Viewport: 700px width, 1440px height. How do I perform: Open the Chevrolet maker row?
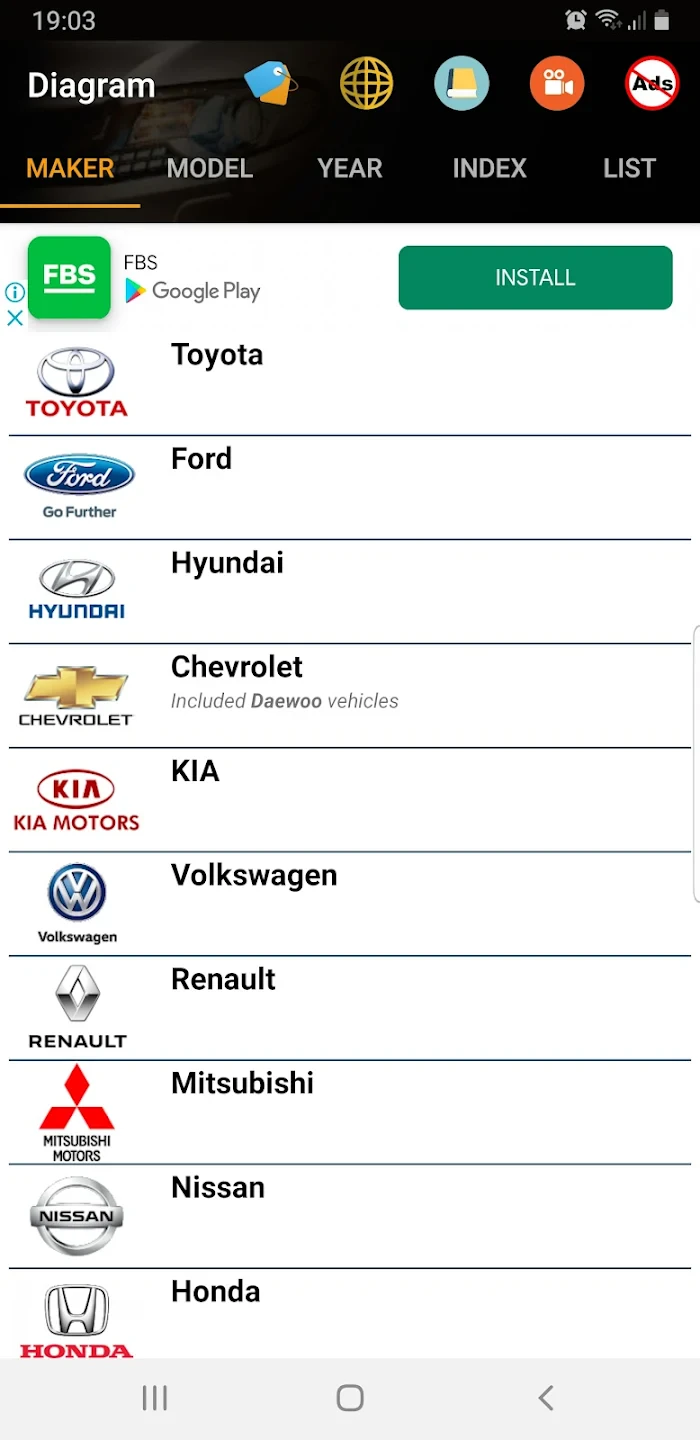pos(350,696)
